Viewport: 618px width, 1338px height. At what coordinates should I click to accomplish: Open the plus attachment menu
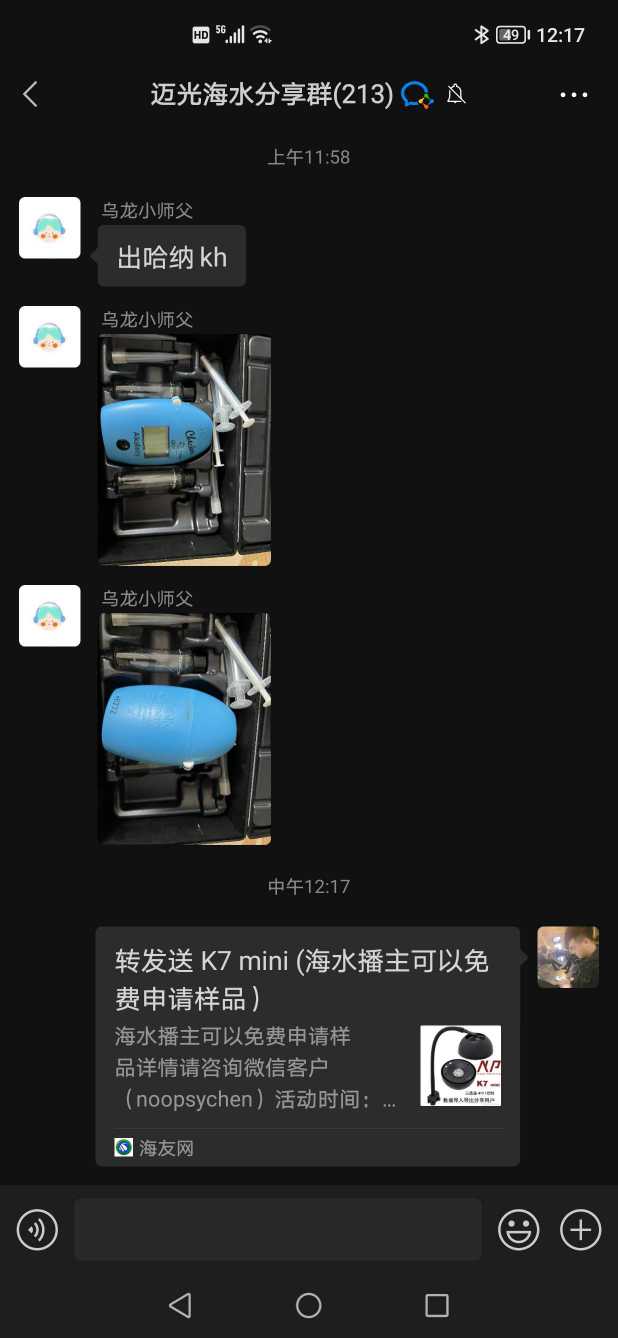tap(580, 1229)
